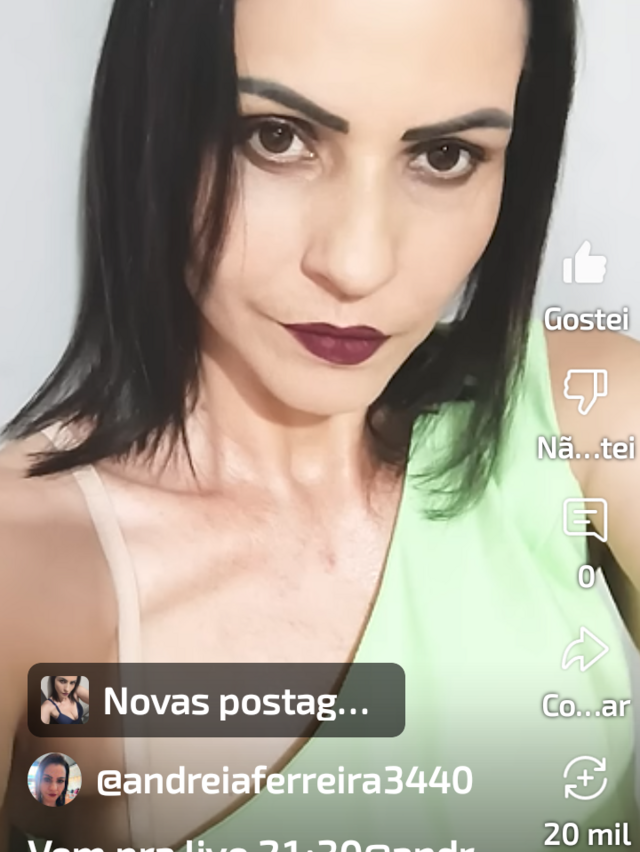Screen dimensions: 640x852
Task: Remix this short video
Action: (x=585, y=777)
